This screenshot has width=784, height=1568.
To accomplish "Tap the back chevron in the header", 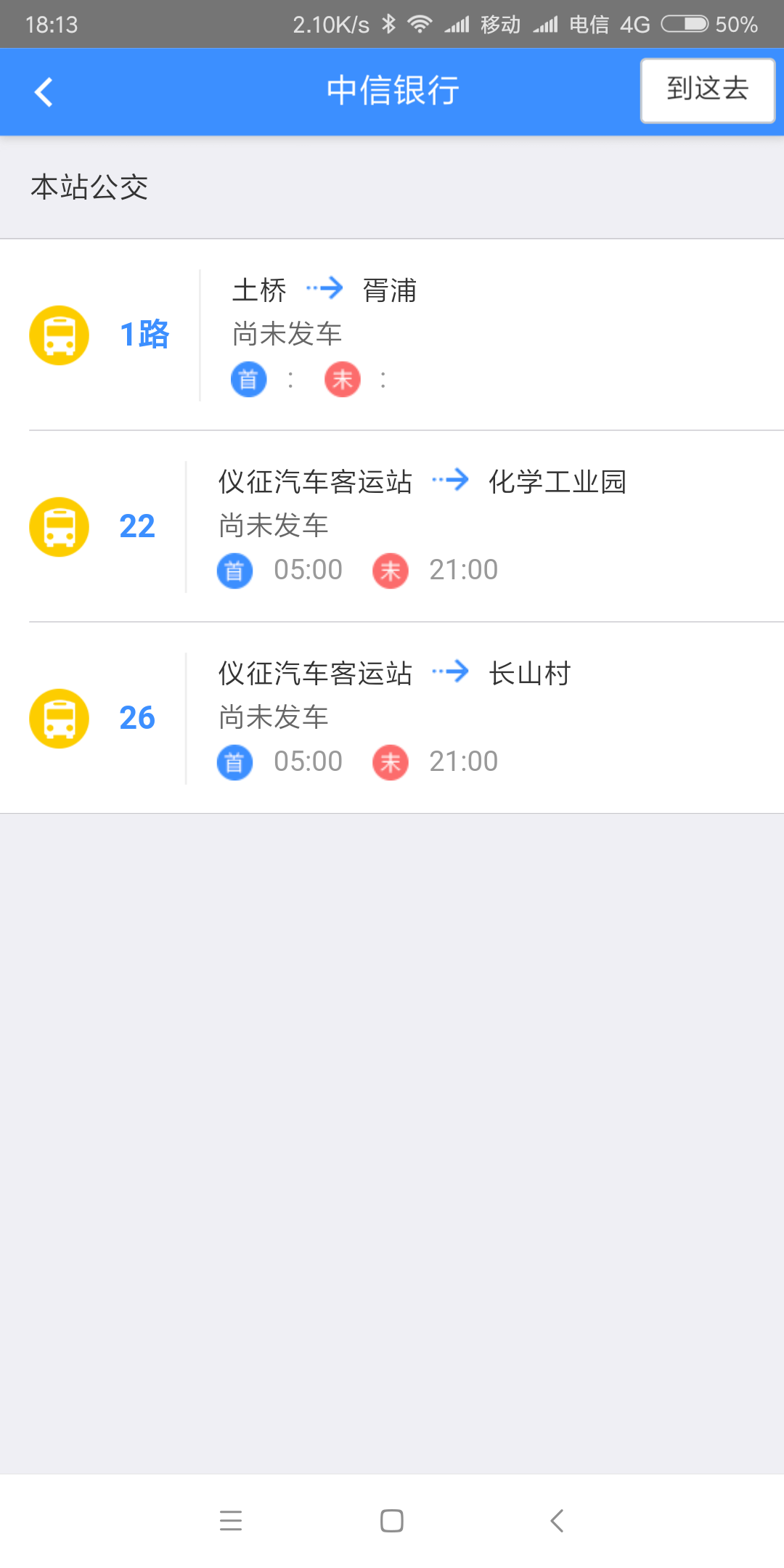I will (43, 91).
